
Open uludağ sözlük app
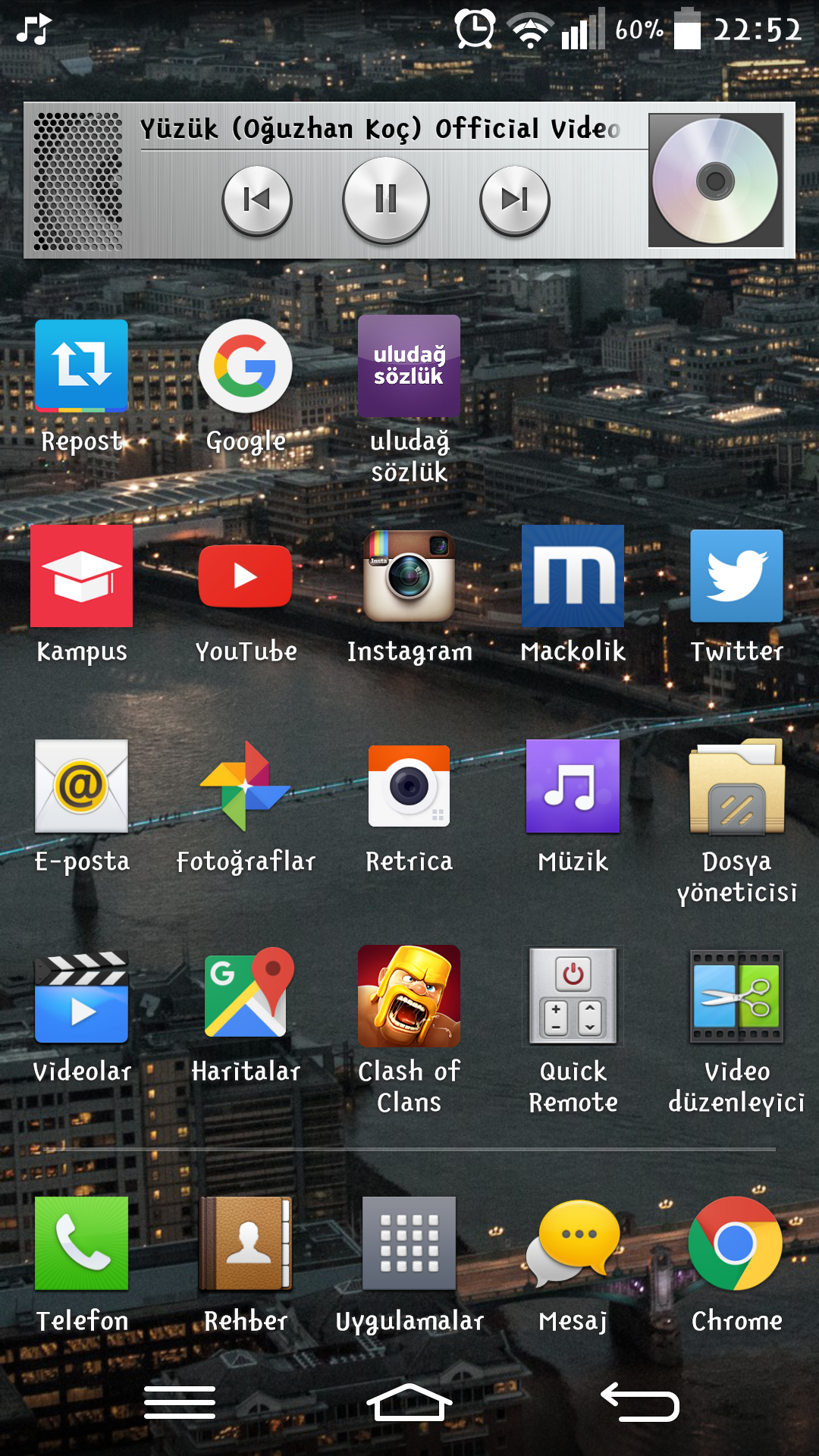click(x=409, y=366)
